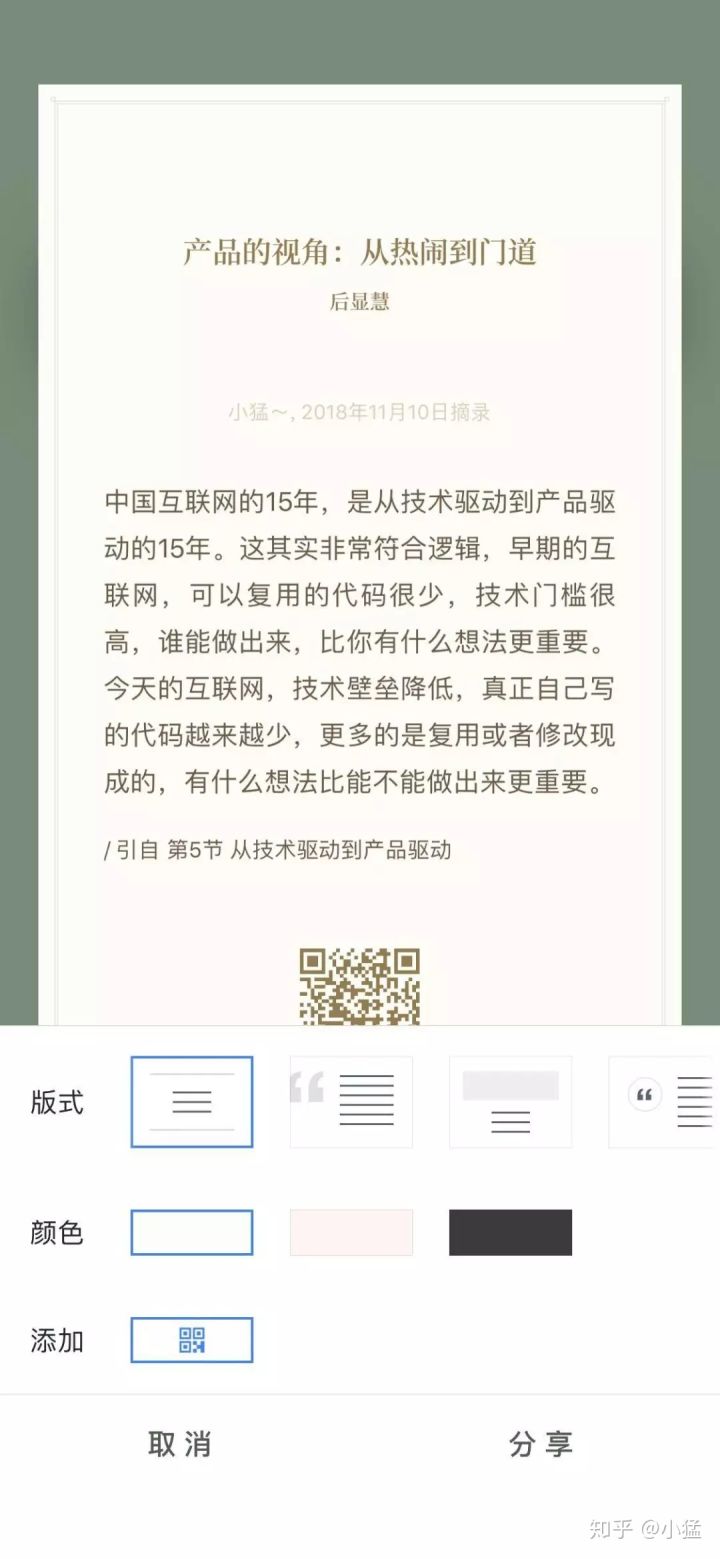Switch to the dark color swatch
The width and height of the screenshot is (720, 1559).
tap(510, 1232)
